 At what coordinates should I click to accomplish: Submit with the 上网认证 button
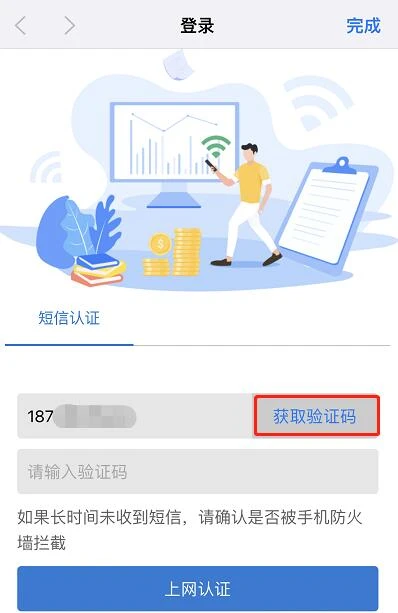[x=198, y=589]
